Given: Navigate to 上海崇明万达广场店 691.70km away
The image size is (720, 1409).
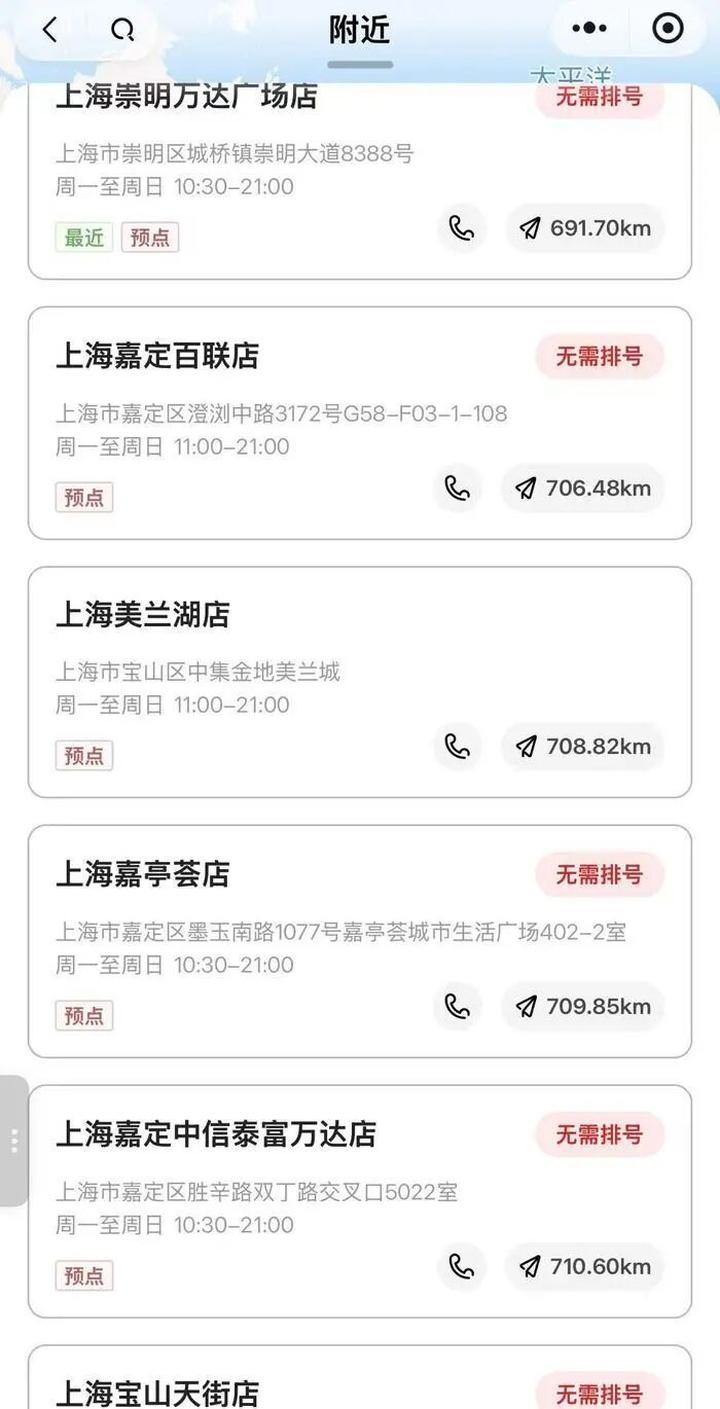Looking at the screenshot, I should tap(585, 228).
